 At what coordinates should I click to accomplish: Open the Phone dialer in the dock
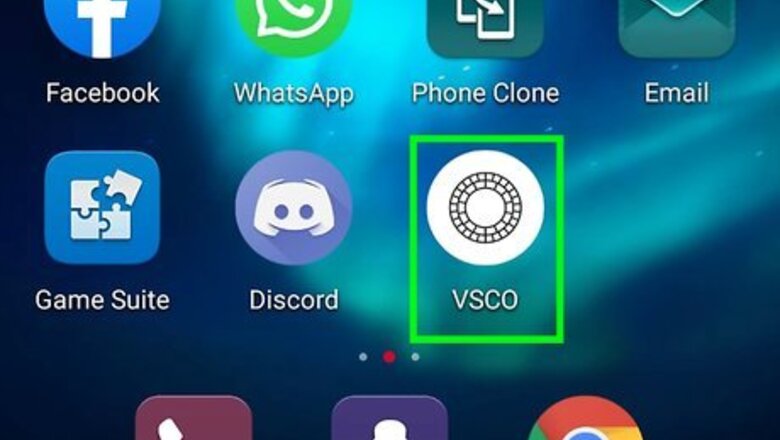coord(193,422)
